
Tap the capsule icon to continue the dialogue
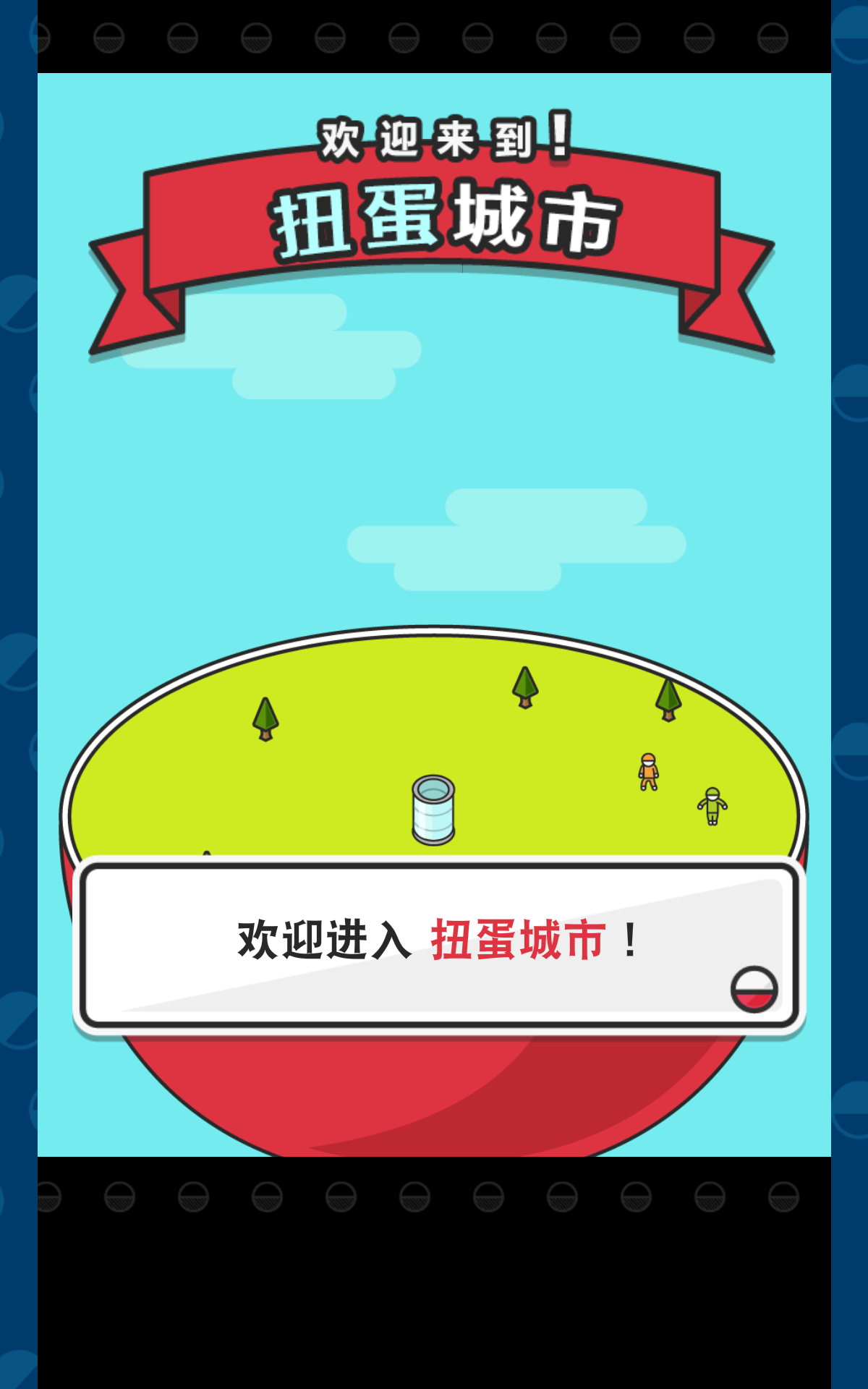click(754, 989)
